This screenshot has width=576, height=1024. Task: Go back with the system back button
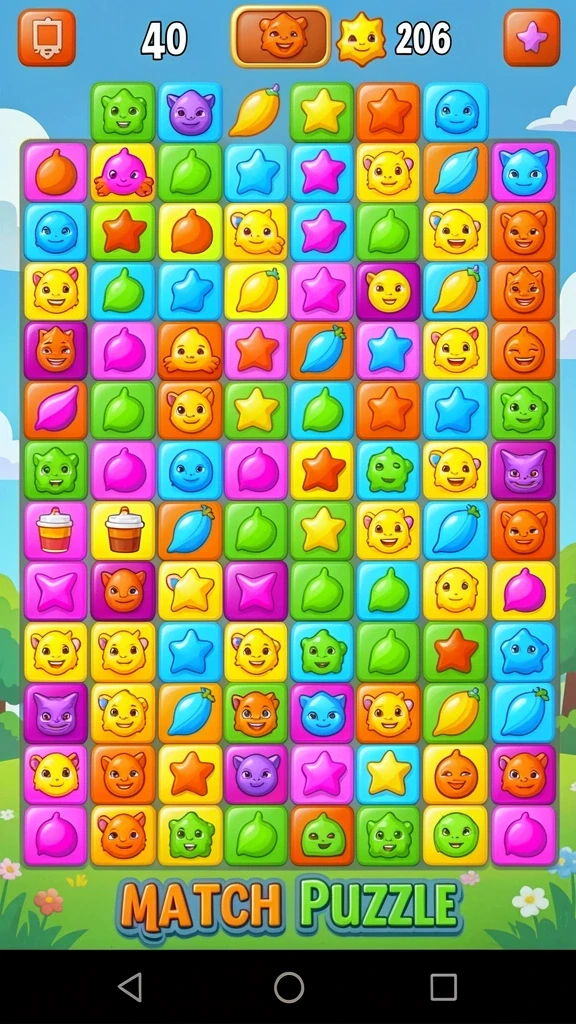(x=131, y=986)
